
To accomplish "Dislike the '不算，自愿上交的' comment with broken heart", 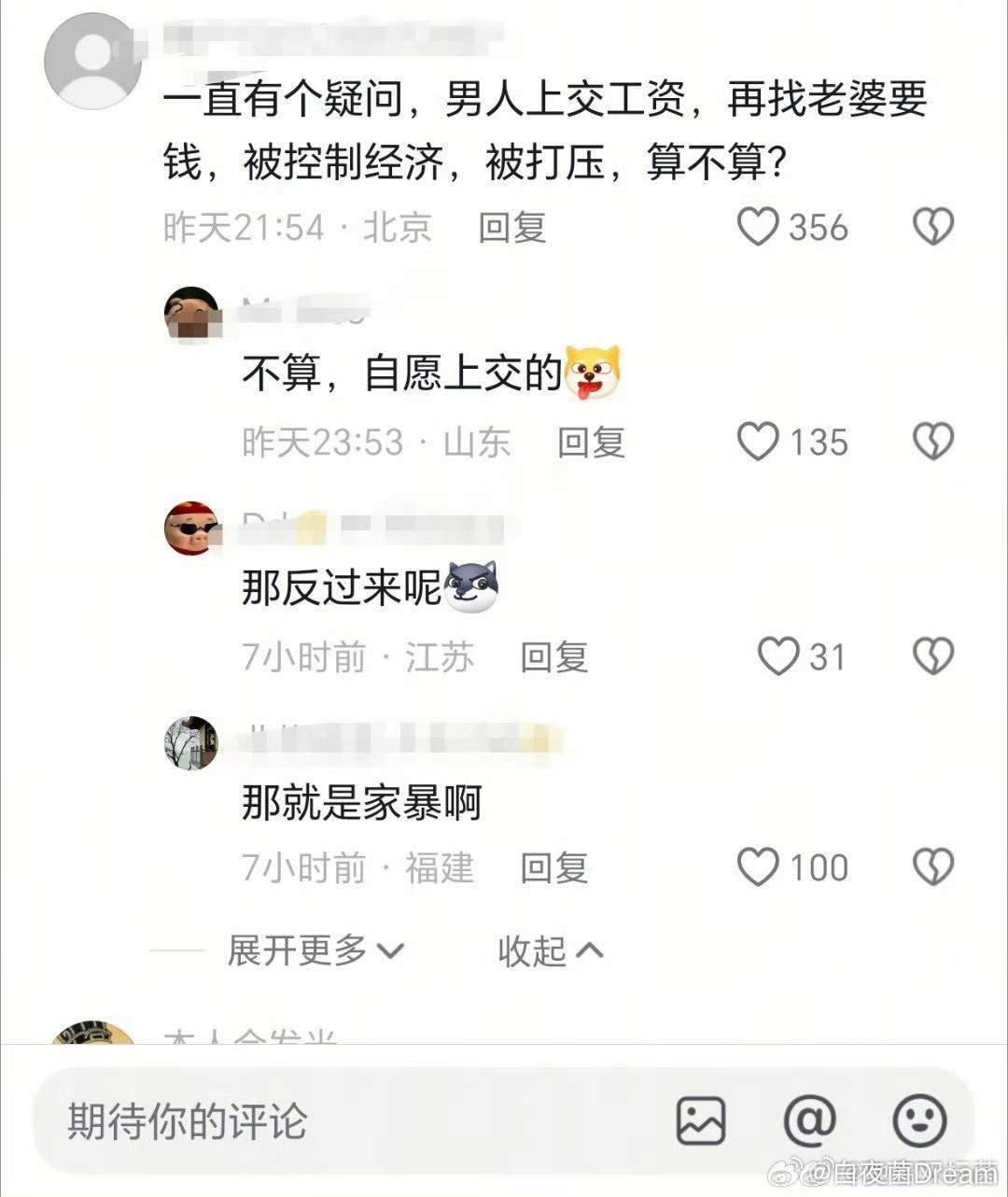I will pyautogui.click(x=931, y=443).
